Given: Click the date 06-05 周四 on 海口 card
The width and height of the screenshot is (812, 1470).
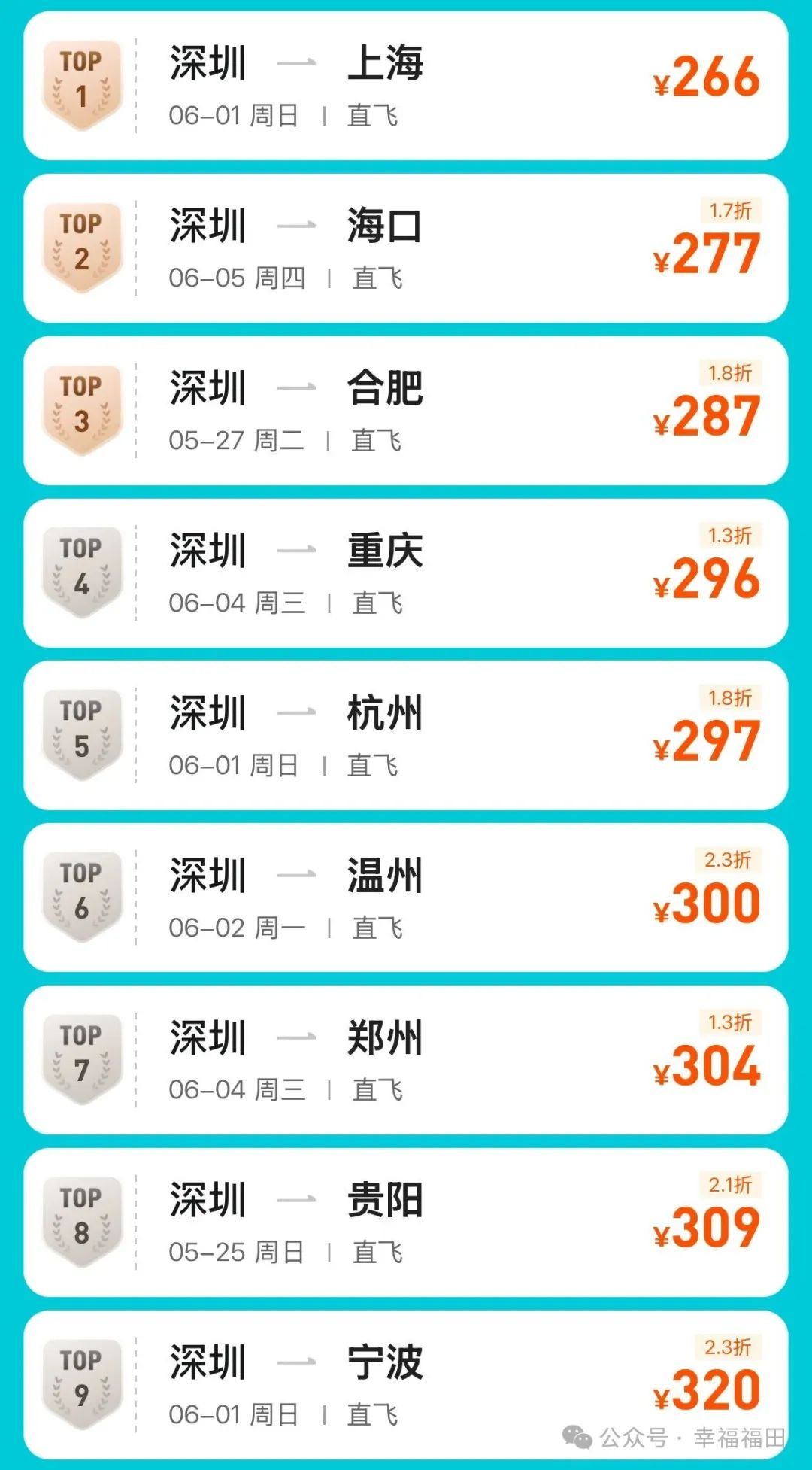Looking at the screenshot, I should (x=237, y=277).
